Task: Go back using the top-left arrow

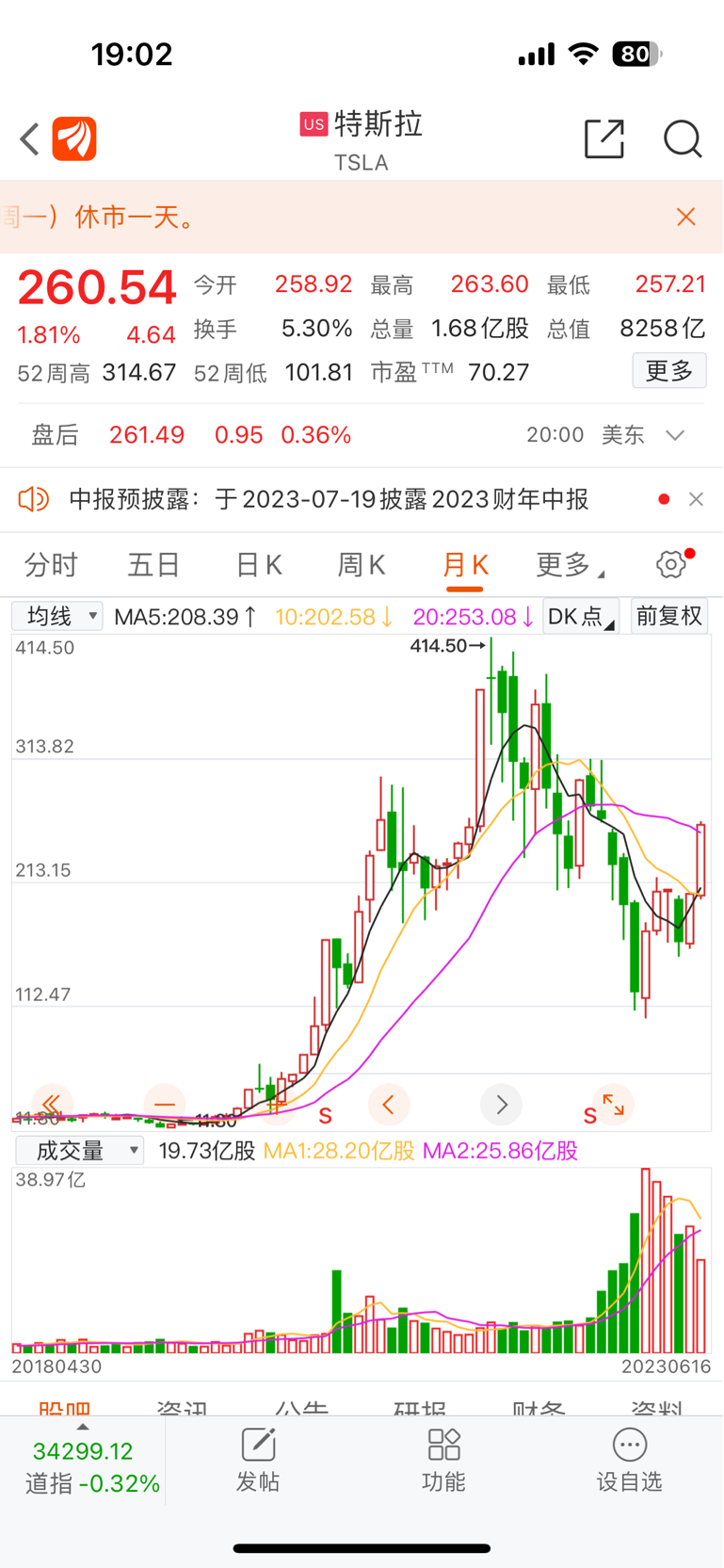Action: (30, 139)
